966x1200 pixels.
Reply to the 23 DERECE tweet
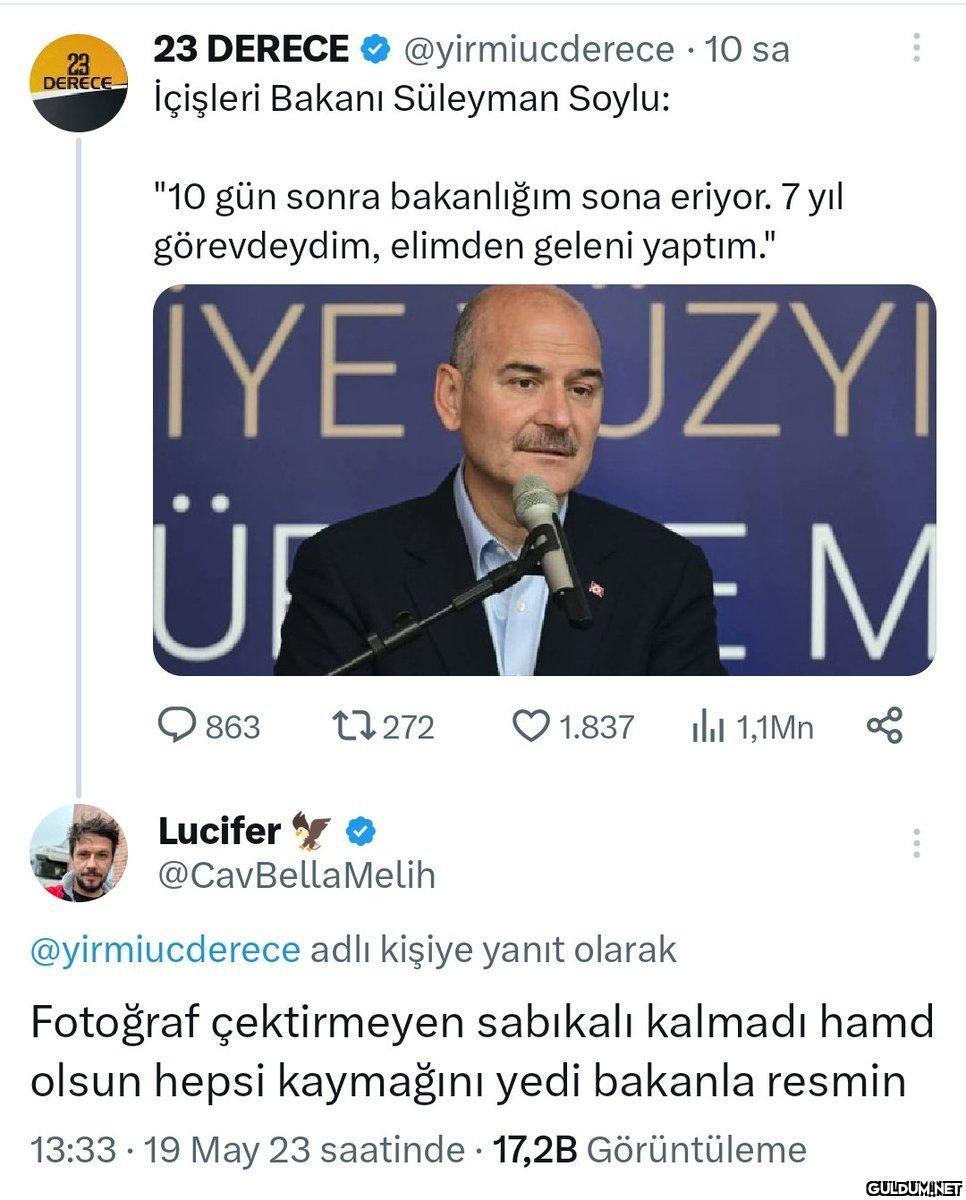click(178, 726)
